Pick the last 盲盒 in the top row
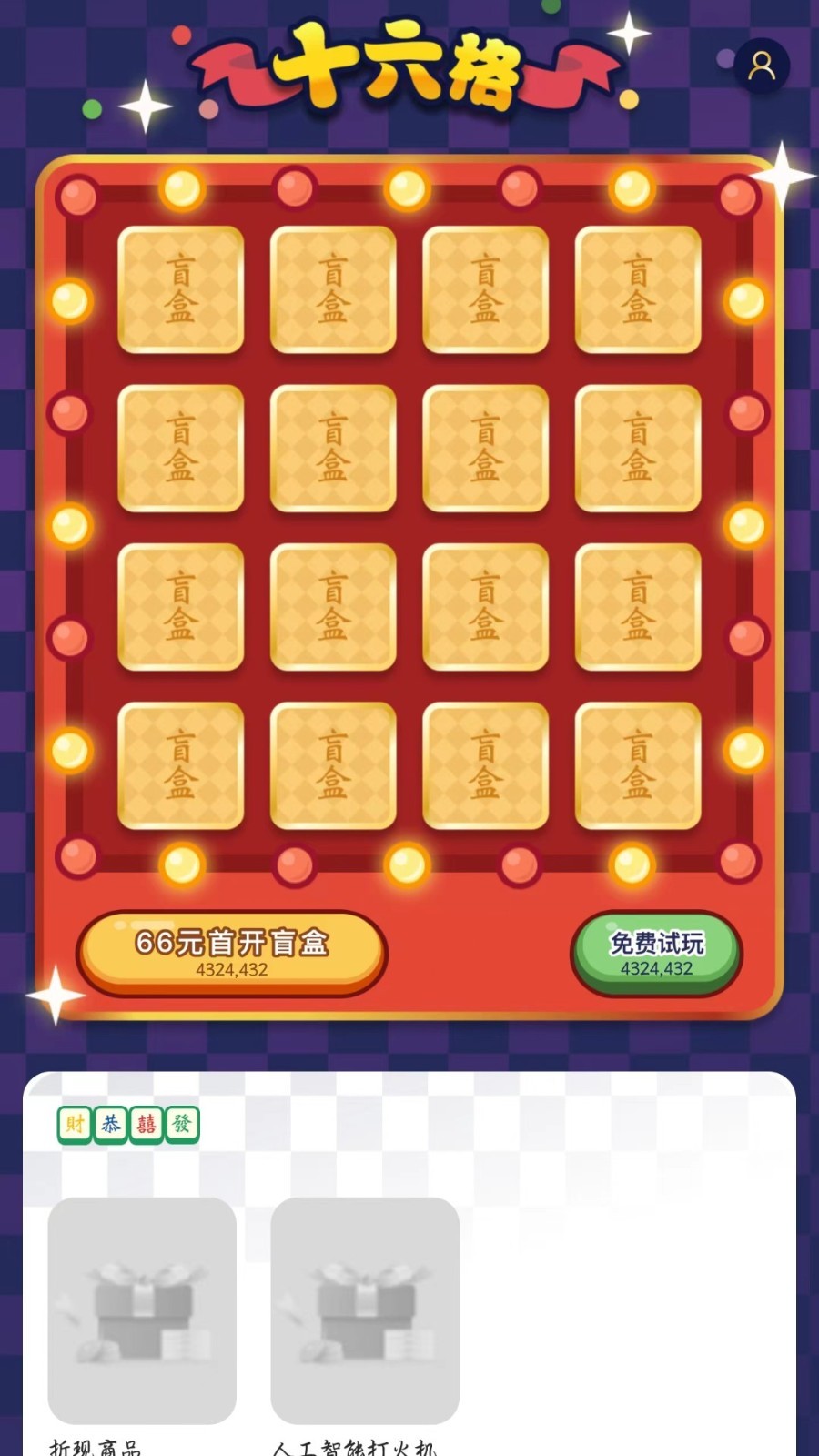The image size is (819, 1456). coord(638,289)
